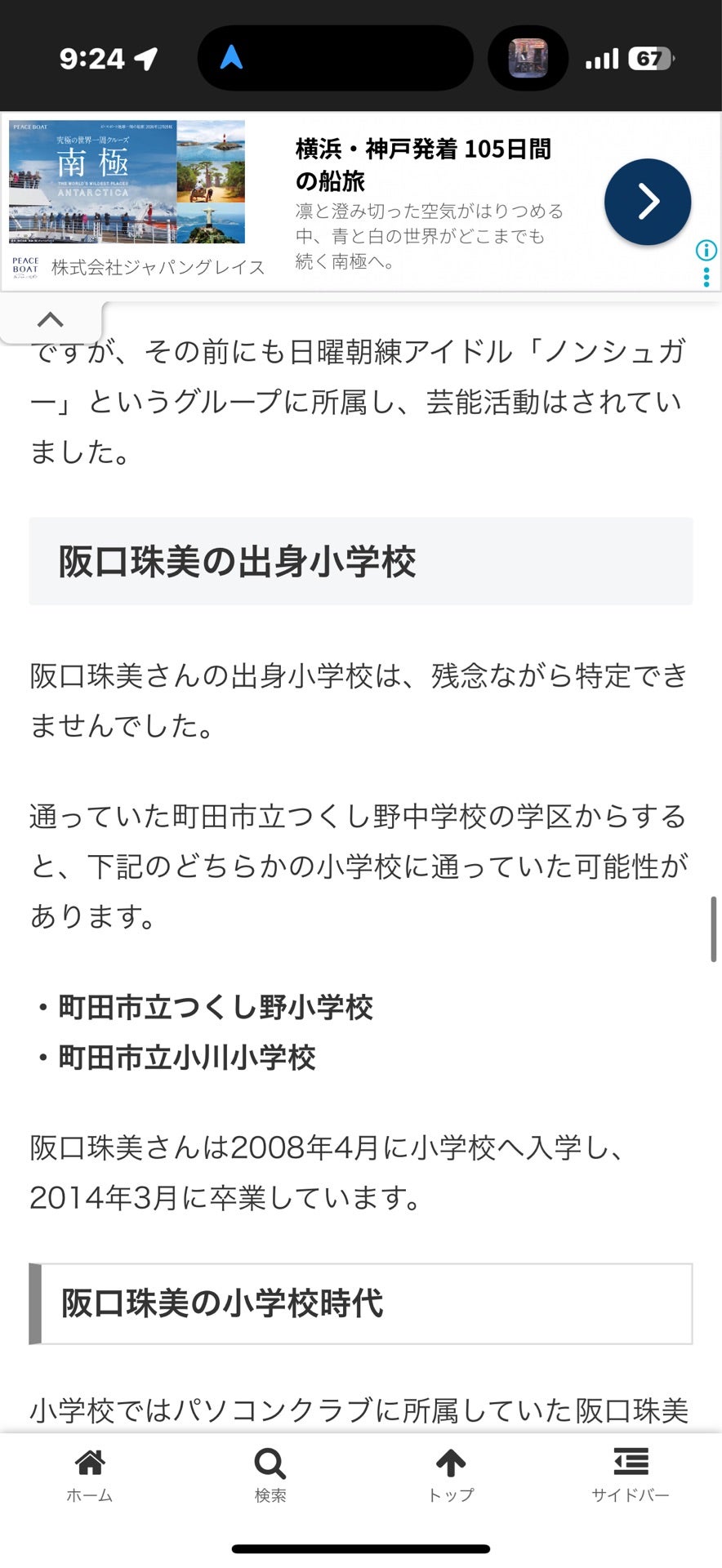Screen dimensions: 722x1568
Task: Tap the circular avatar in the status bar
Action: click(528, 58)
